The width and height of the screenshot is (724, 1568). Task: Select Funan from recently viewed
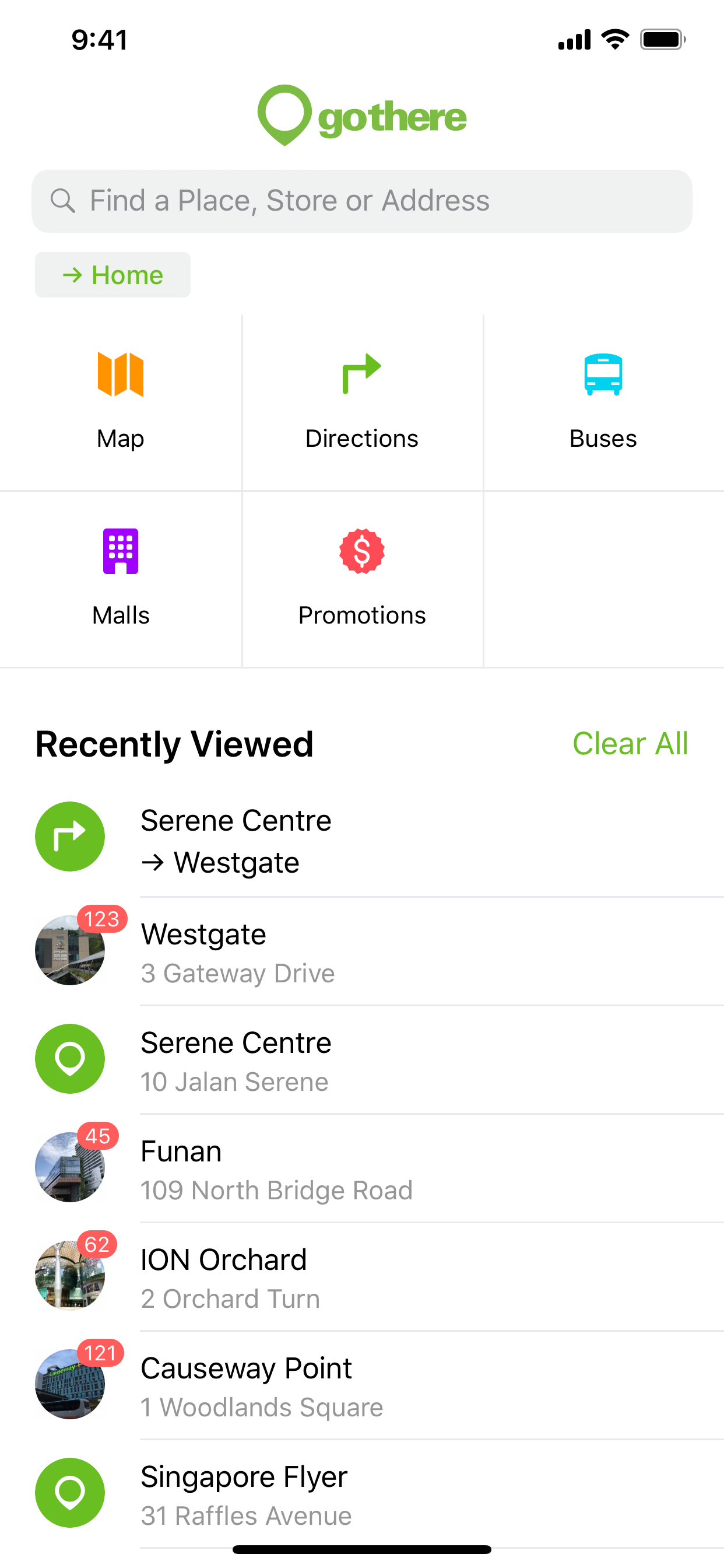[x=362, y=1168]
